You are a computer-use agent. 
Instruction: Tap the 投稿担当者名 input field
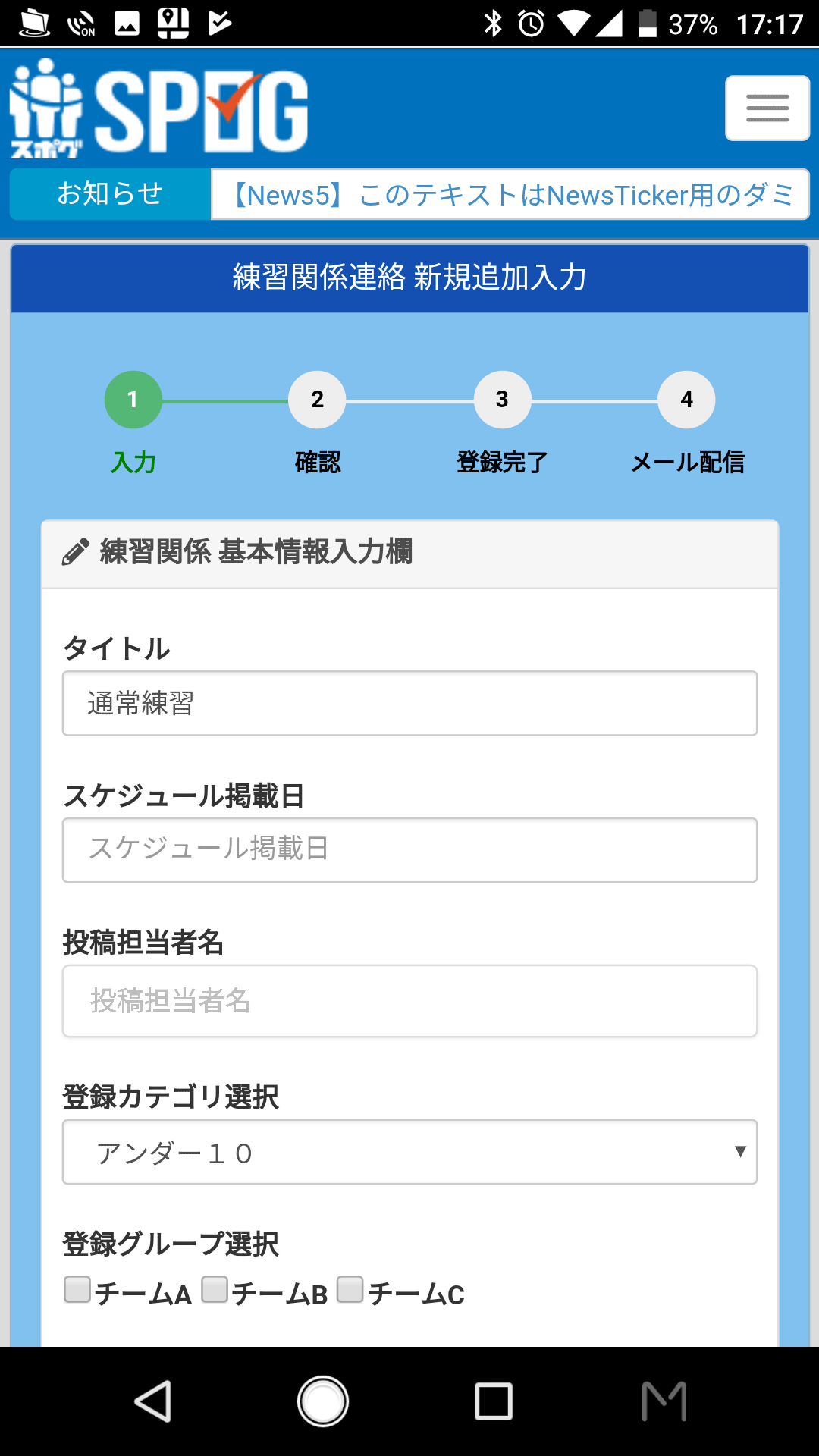tap(409, 1000)
